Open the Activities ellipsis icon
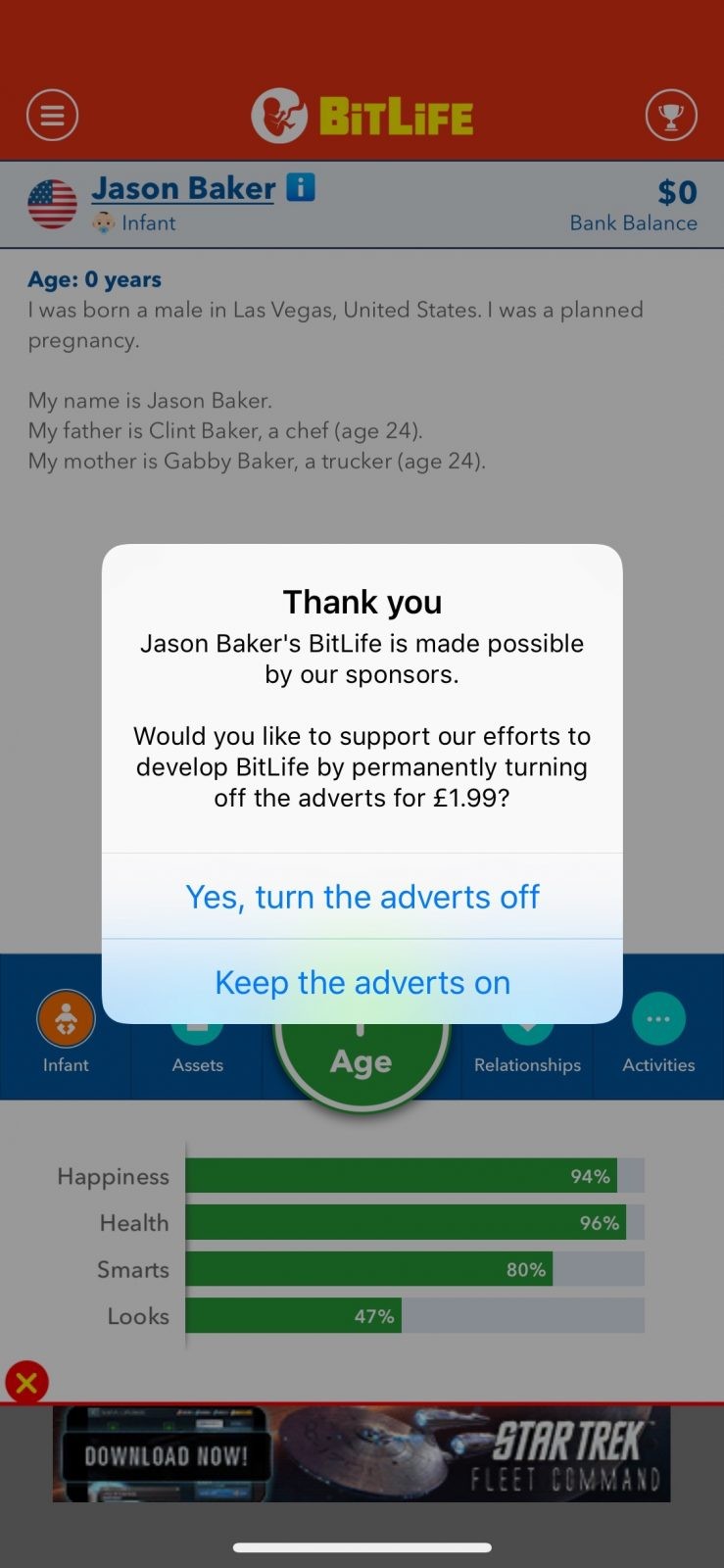The image size is (724, 1568). tap(657, 1018)
